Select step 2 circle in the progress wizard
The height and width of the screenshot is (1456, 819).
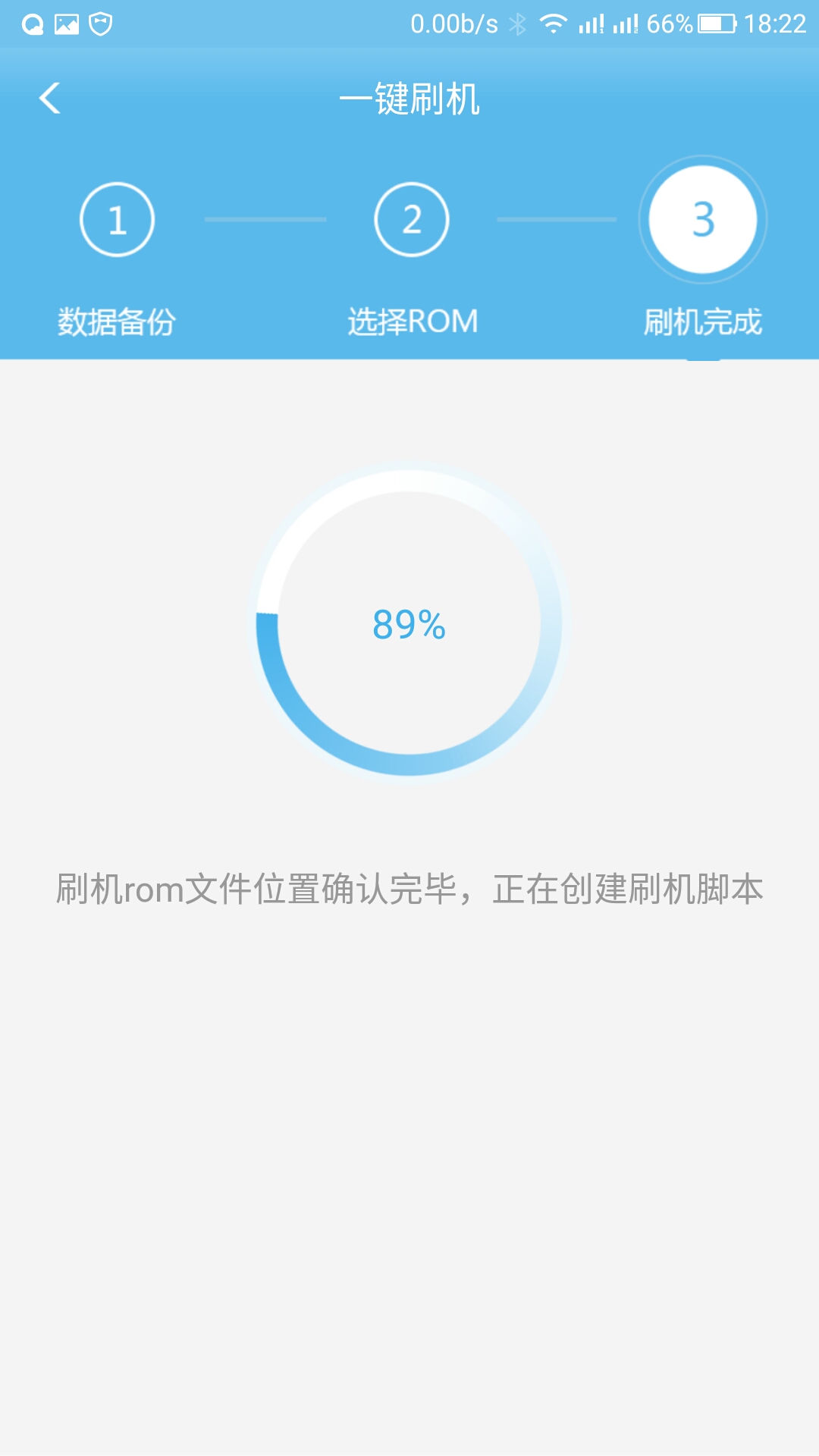(409, 220)
